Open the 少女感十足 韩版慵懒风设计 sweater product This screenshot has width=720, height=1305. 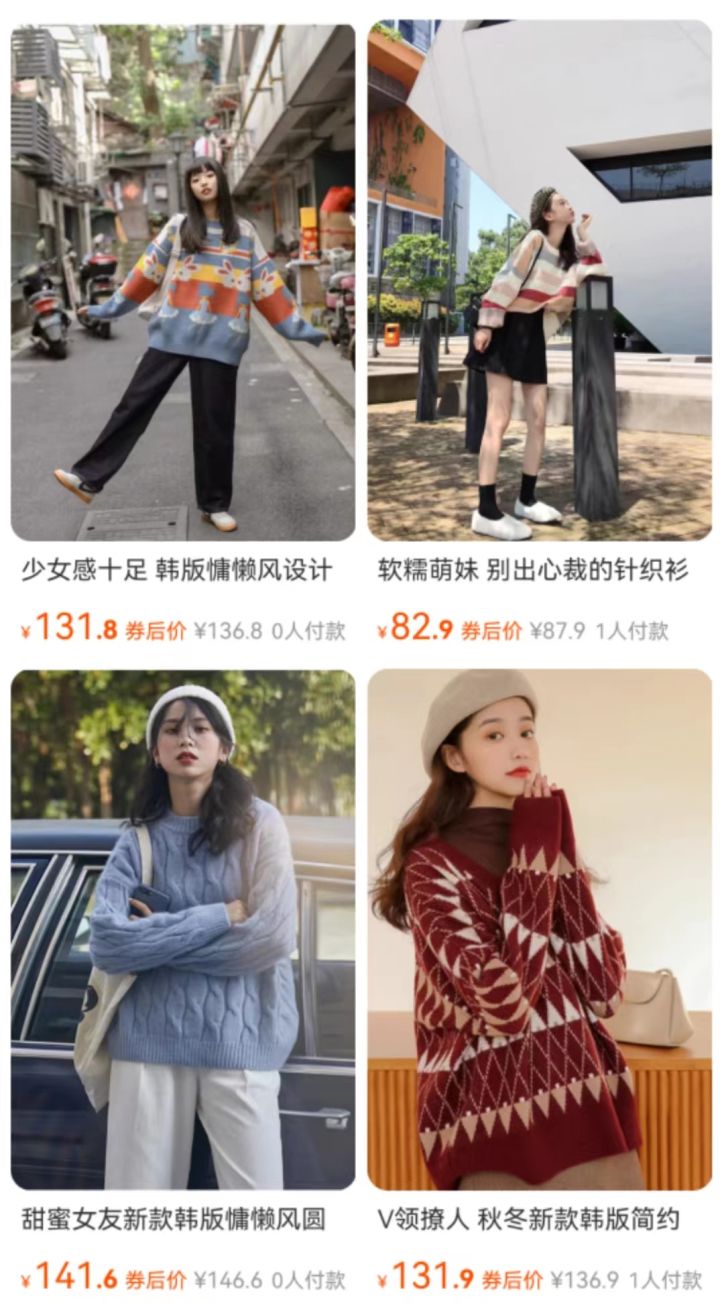pyautogui.click(x=182, y=285)
